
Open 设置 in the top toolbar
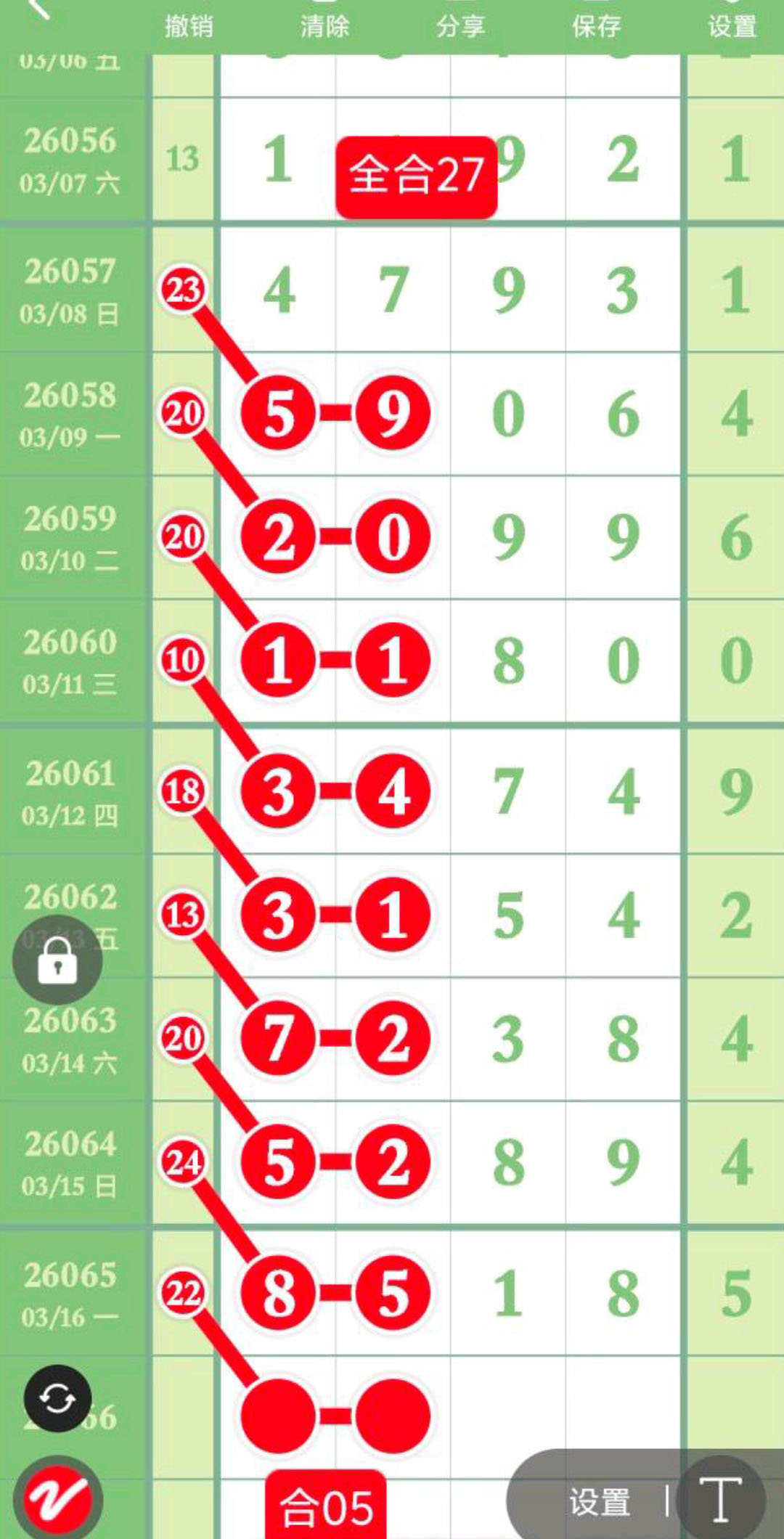point(732,26)
